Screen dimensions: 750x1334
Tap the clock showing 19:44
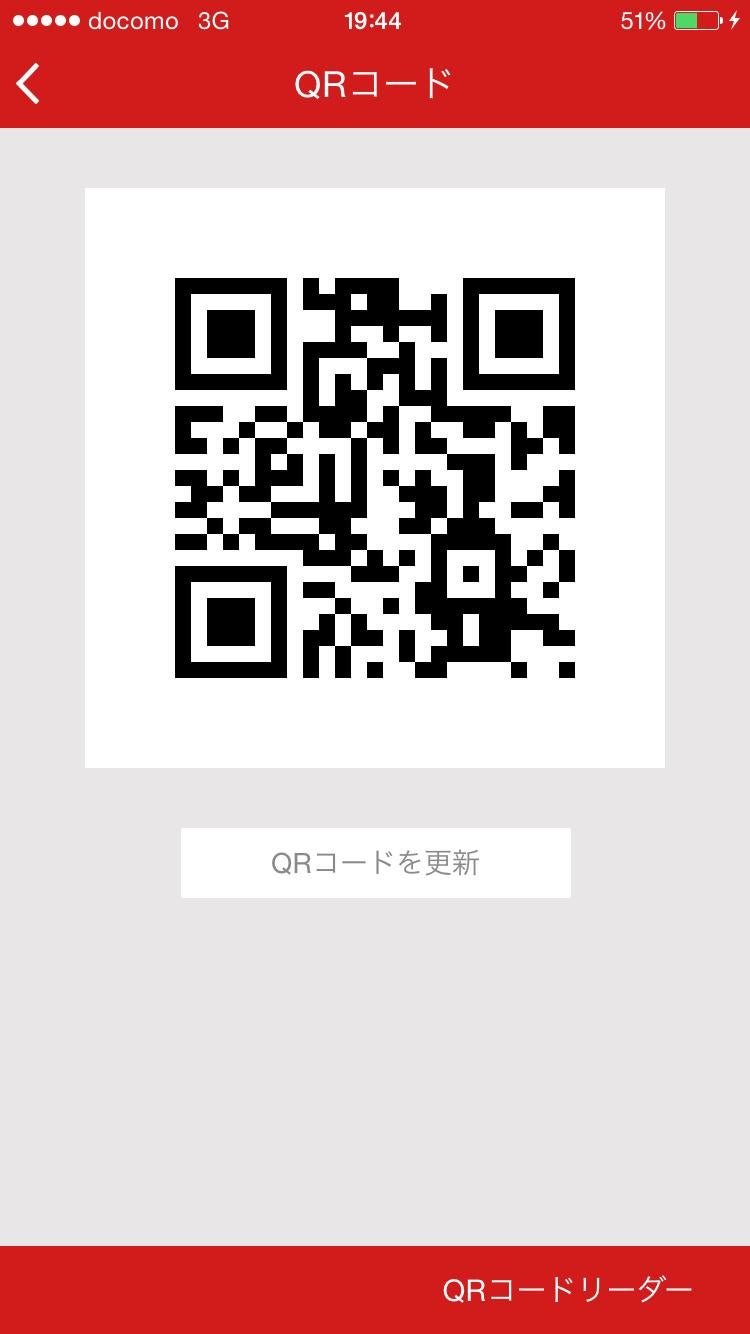pyautogui.click(x=374, y=20)
